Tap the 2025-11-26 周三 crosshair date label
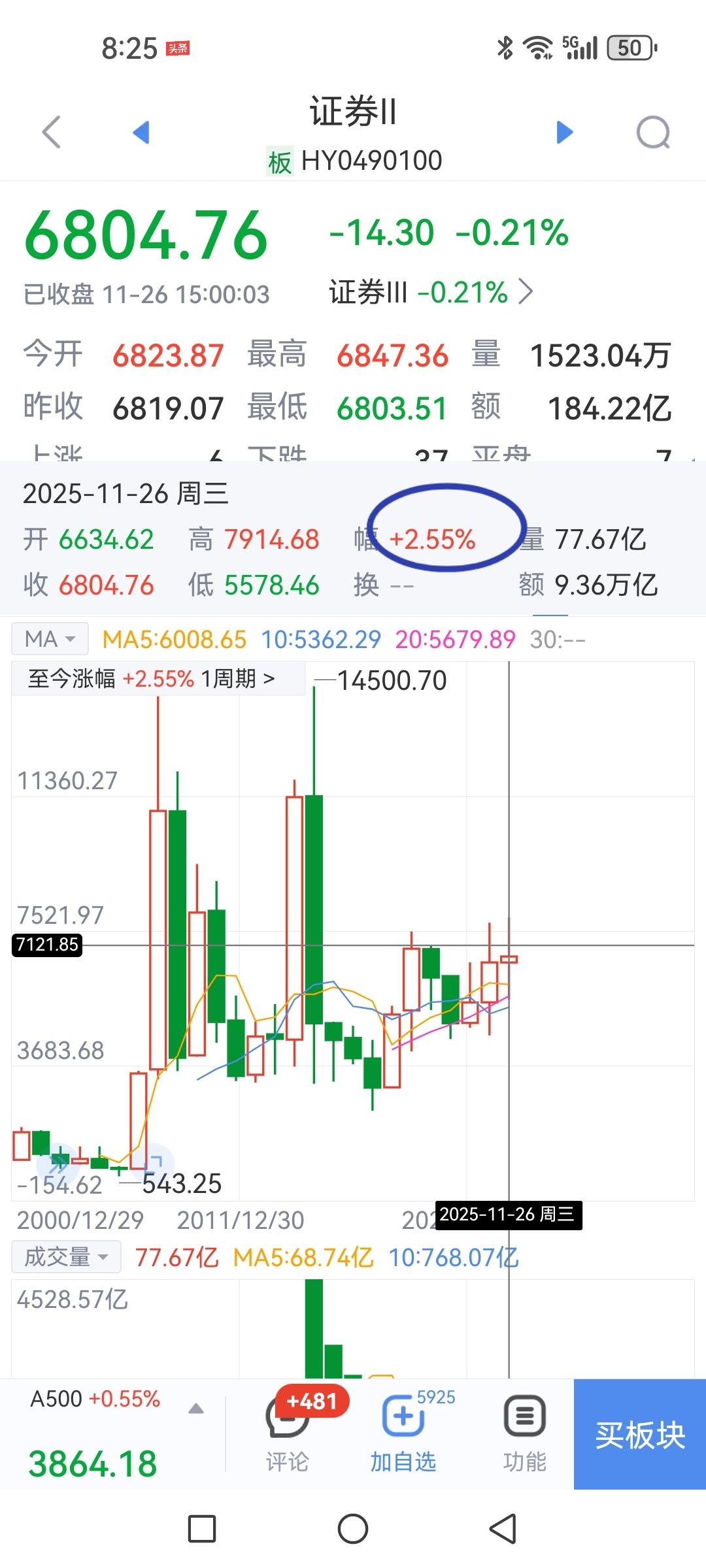This screenshot has width=706, height=1568. (x=509, y=1215)
